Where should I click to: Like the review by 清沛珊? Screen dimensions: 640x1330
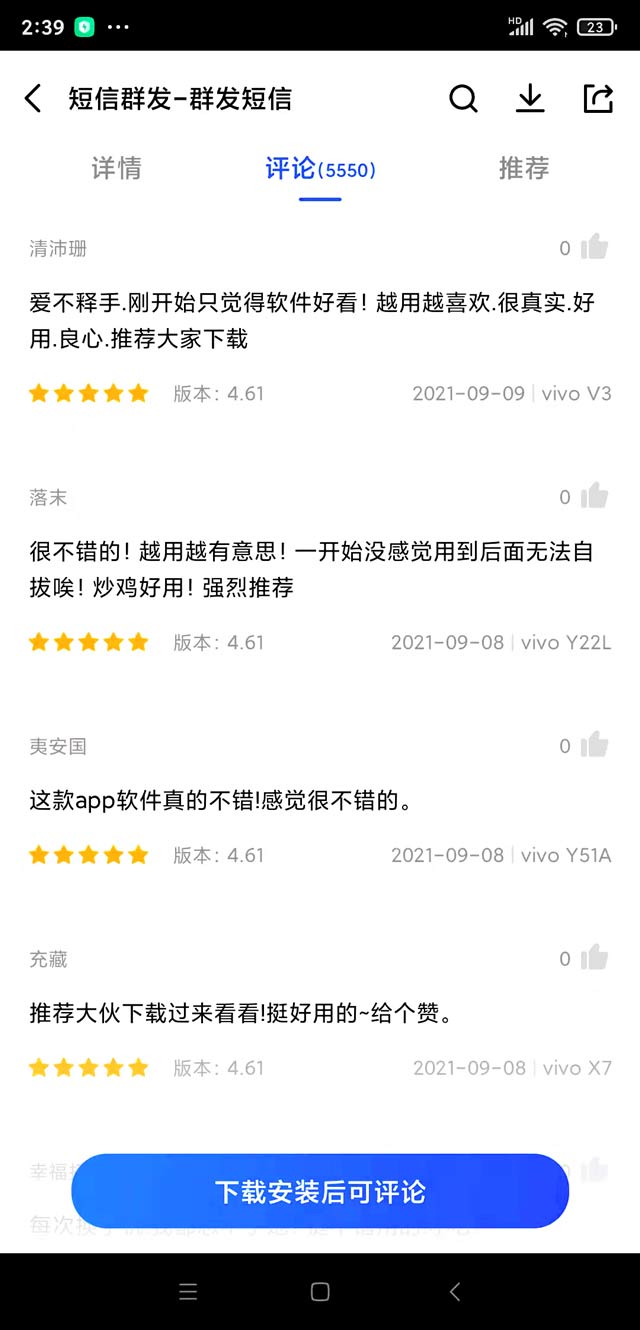594,247
